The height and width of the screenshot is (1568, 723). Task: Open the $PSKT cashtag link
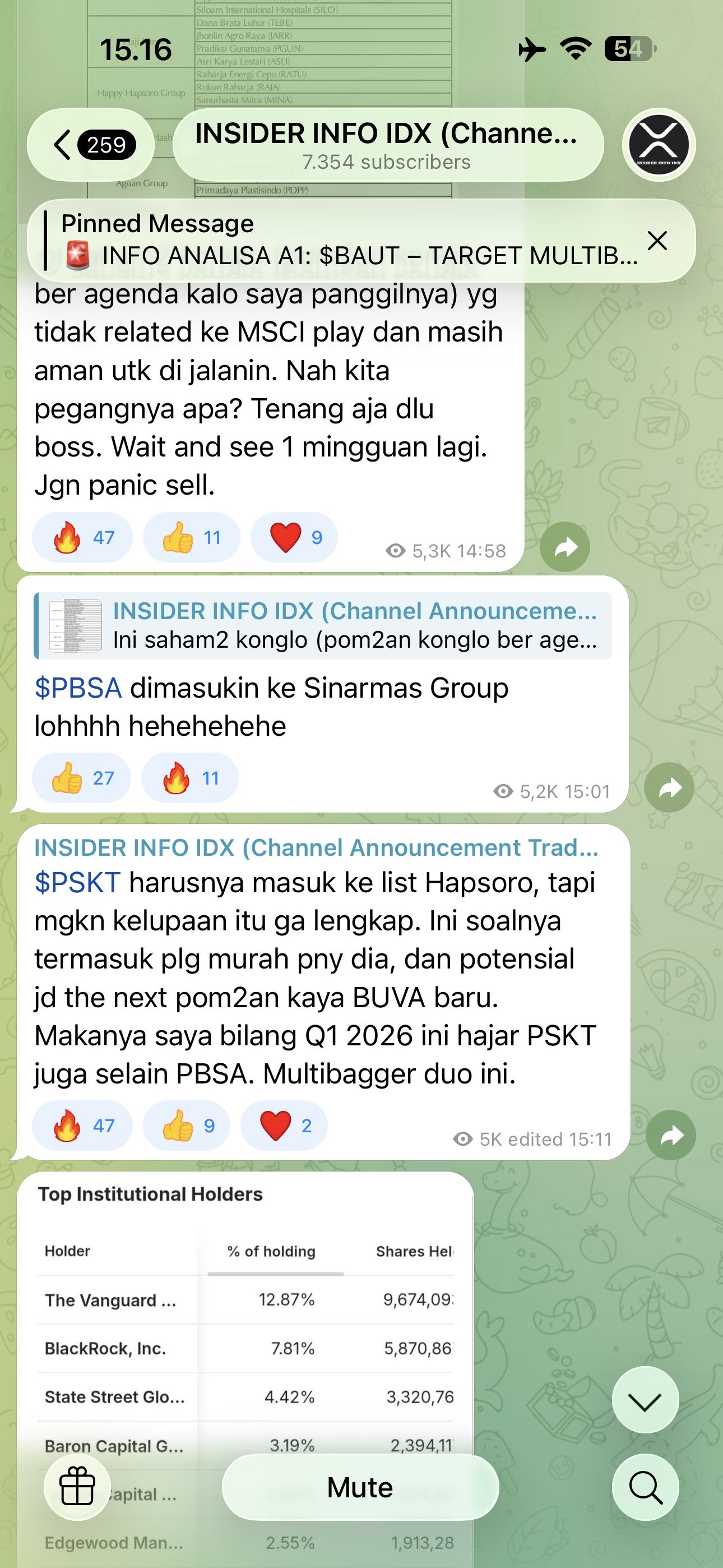pos(77,883)
